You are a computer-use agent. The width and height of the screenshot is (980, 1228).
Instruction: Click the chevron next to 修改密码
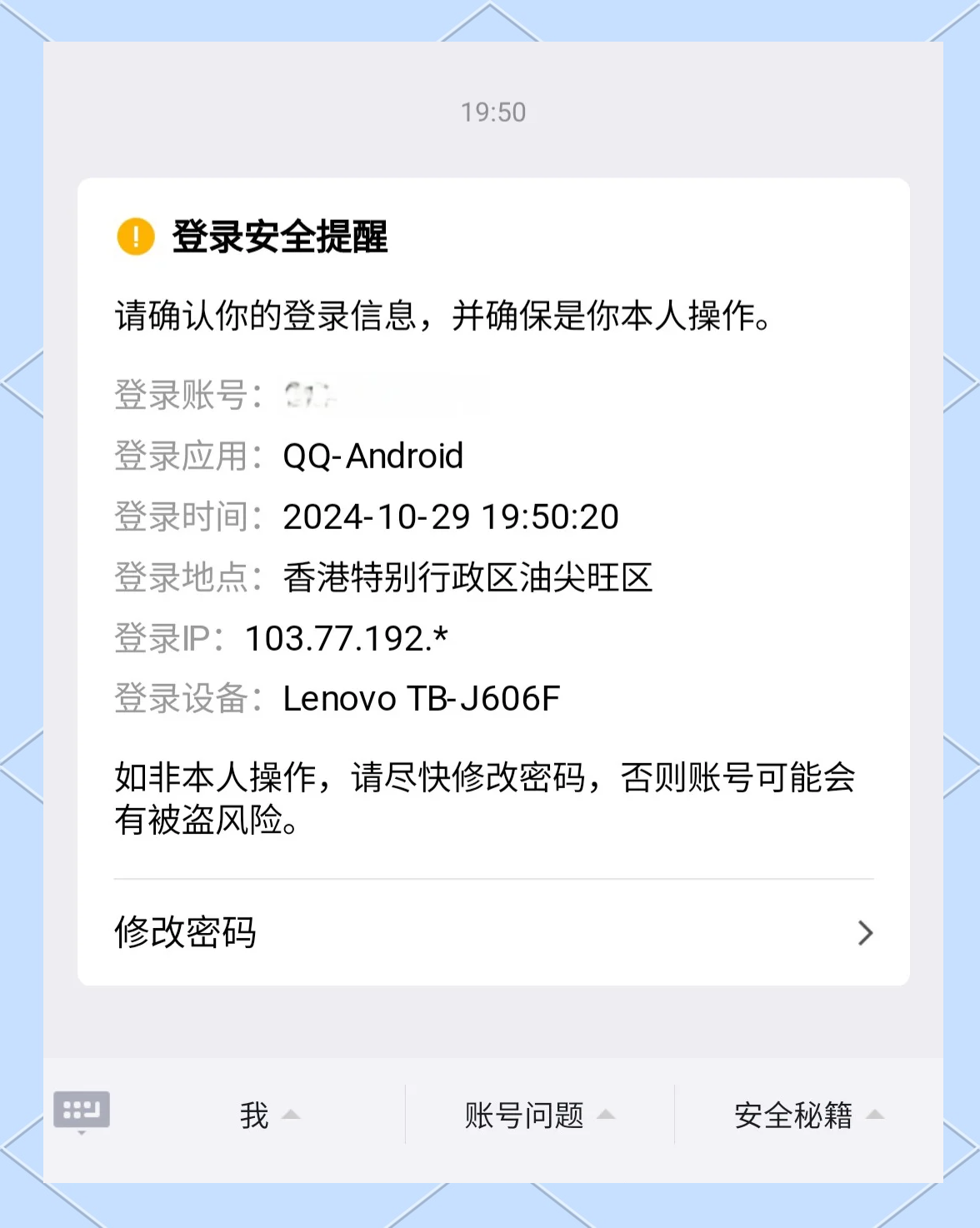[x=867, y=934]
